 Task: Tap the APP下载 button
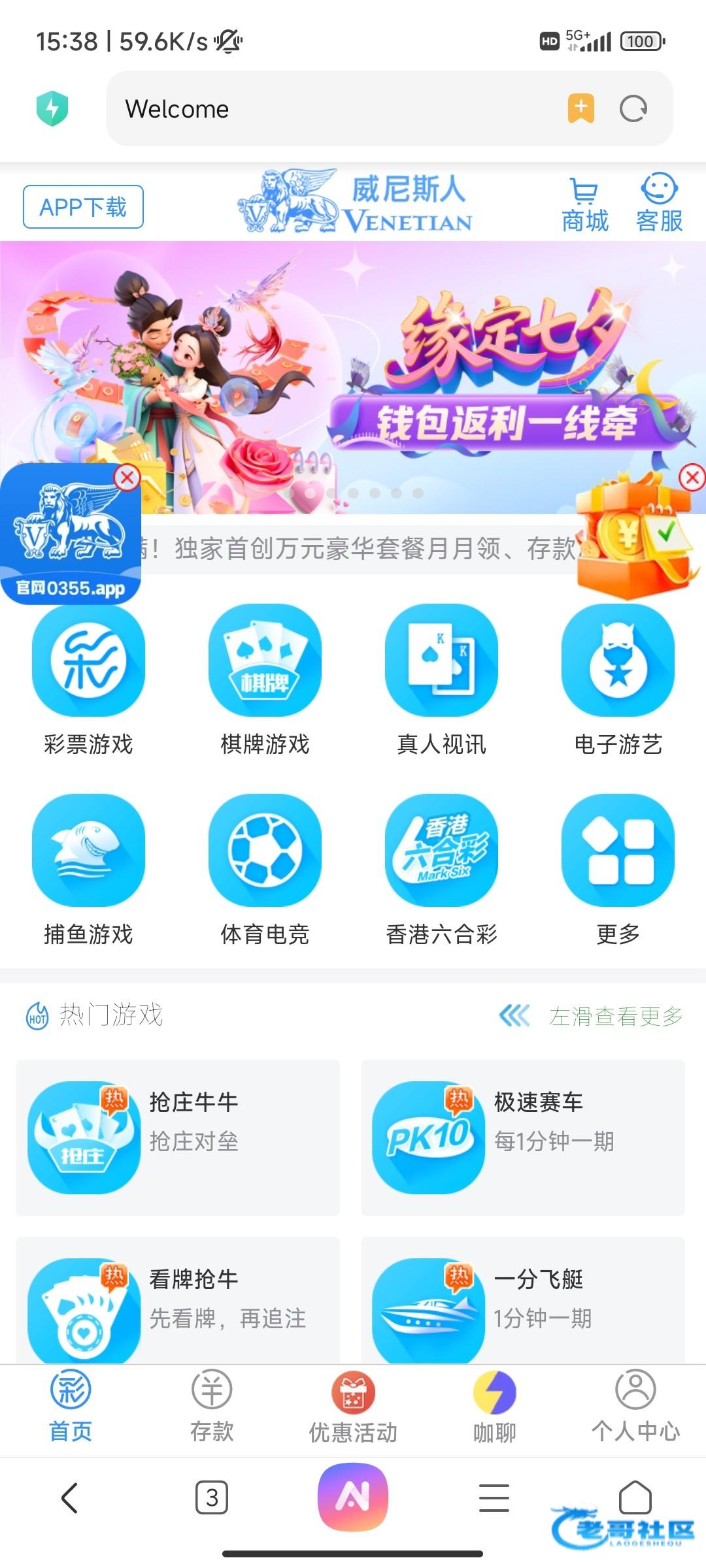pos(83,207)
